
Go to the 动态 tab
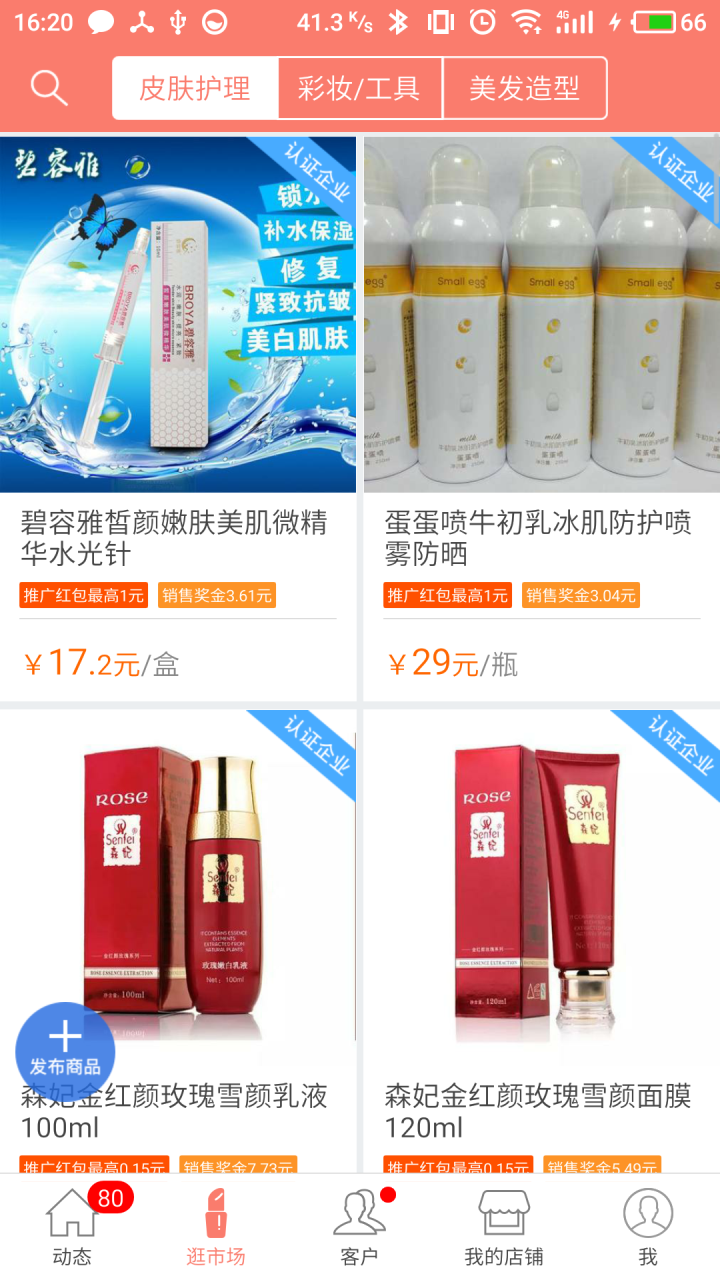pyautogui.click(x=72, y=1226)
